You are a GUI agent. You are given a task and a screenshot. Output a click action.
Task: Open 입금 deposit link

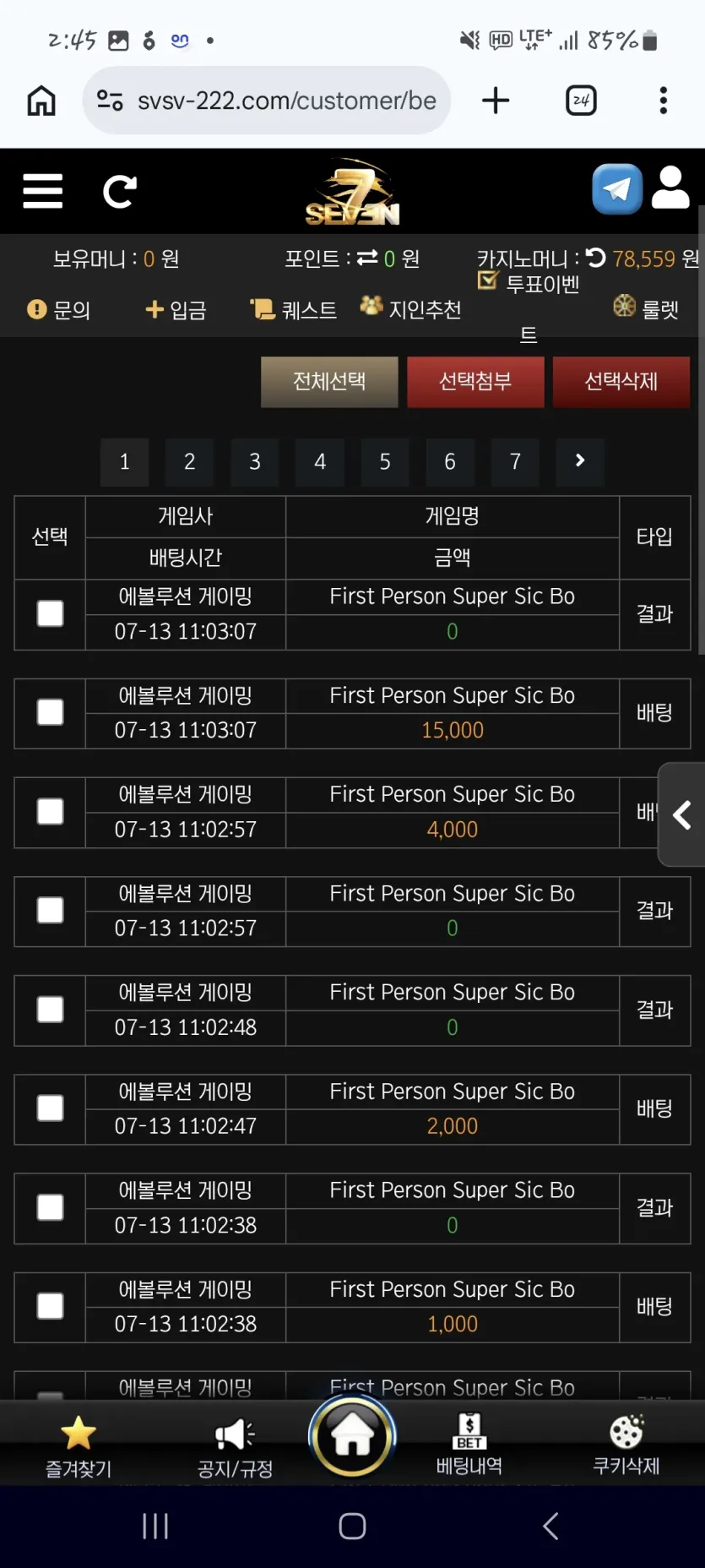tap(176, 310)
